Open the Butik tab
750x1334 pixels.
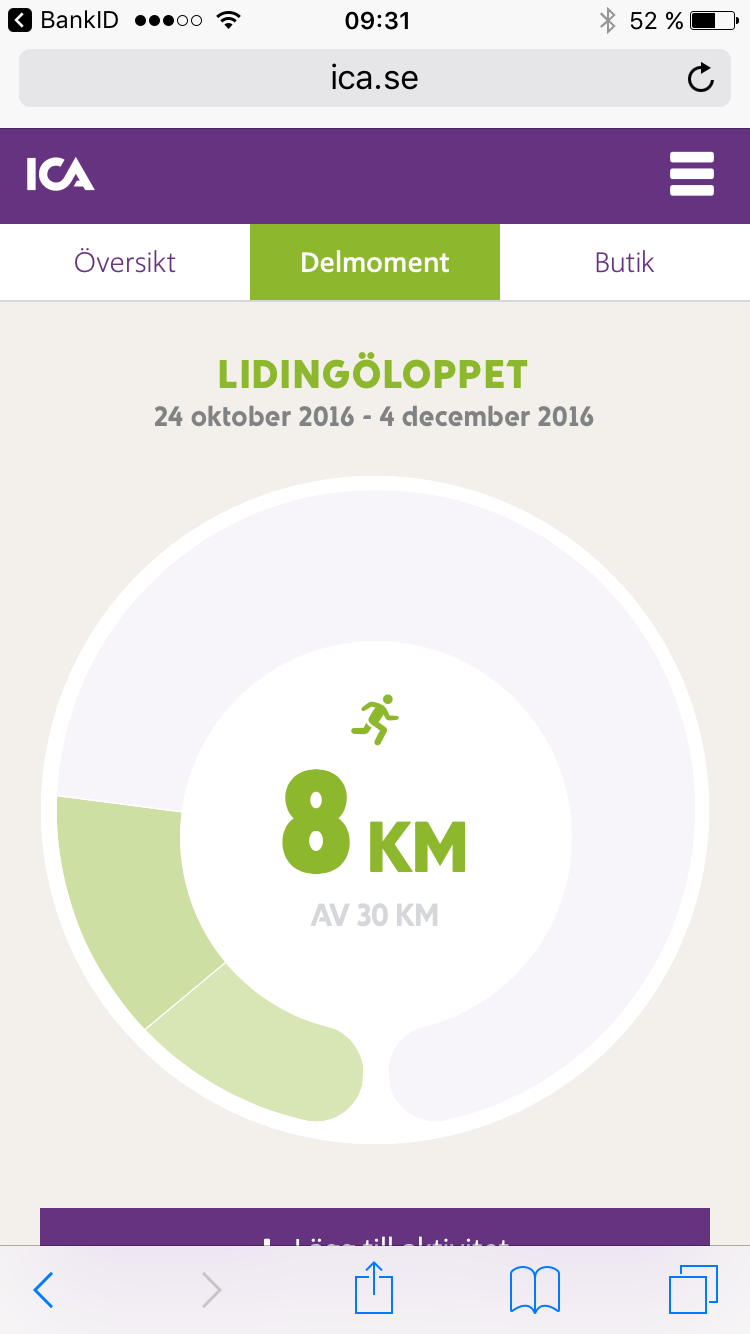625,262
